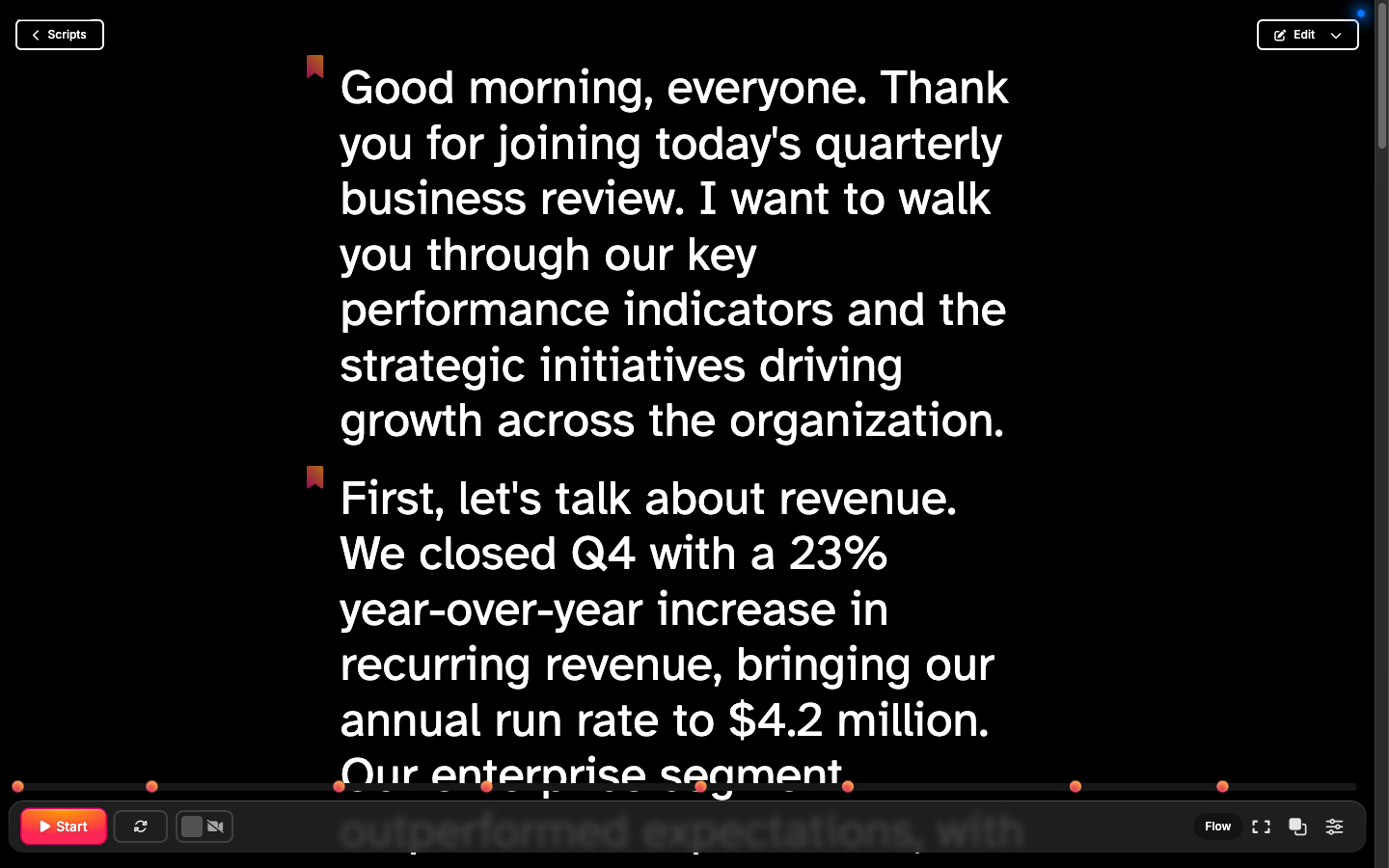Tap the bookmark beside "Good morning, everyone"
1389x868 pixels.
(314, 66)
